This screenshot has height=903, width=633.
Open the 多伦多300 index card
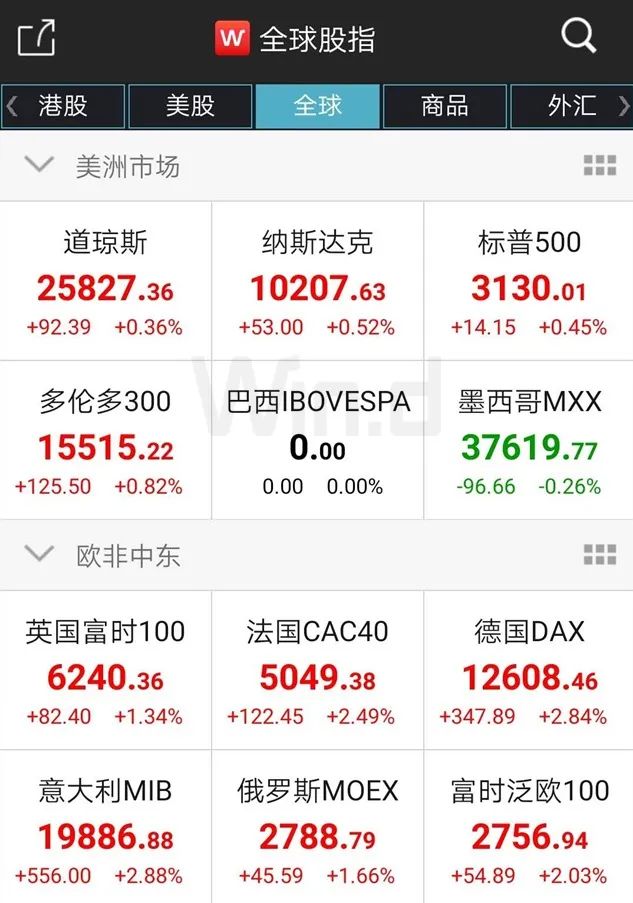point(105,440)
